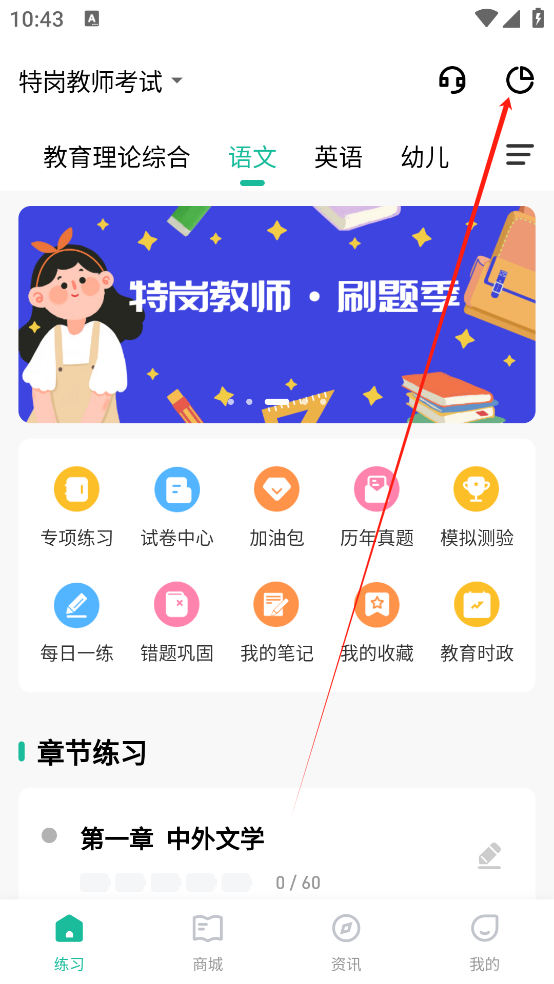Switch to the 教育理论综合 tab

coord(116,157)
